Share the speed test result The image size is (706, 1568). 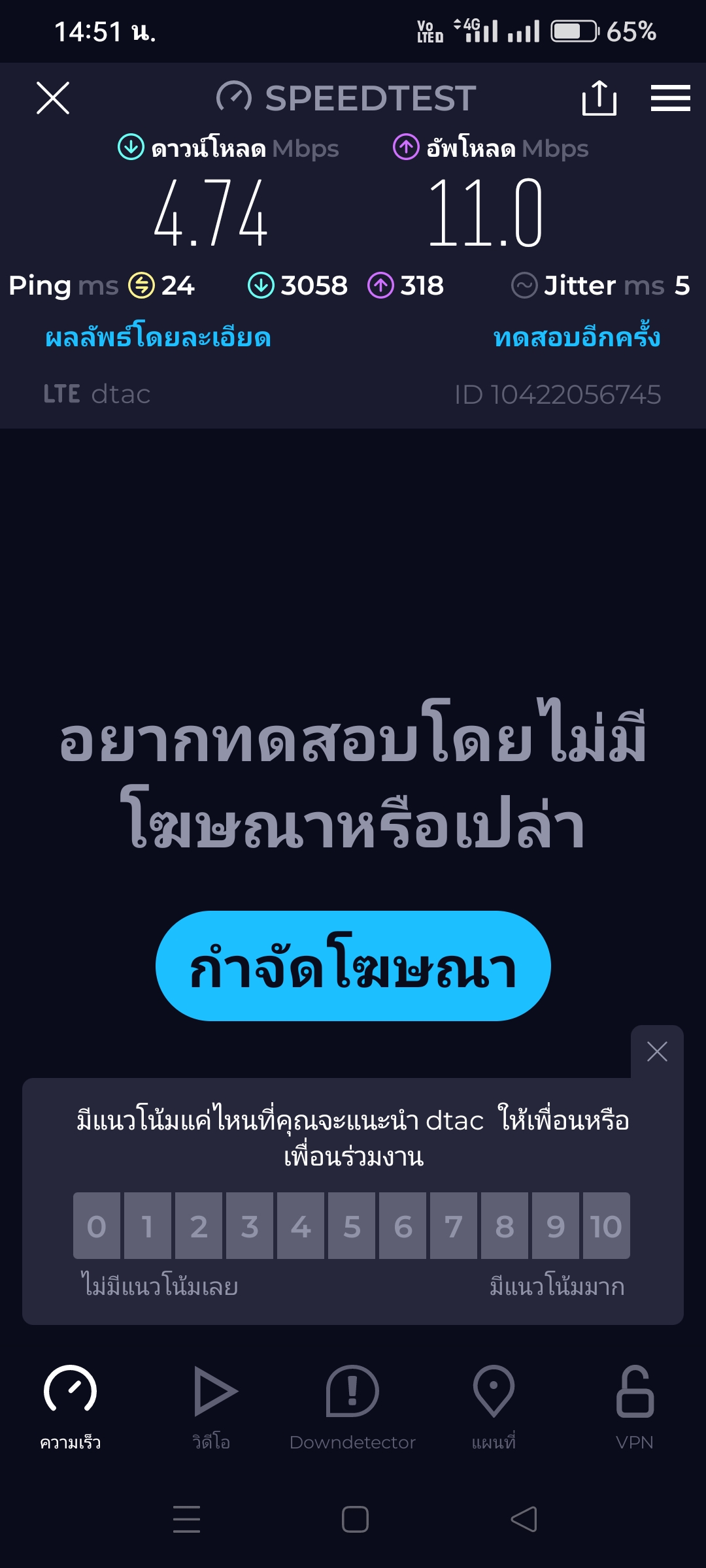pyautogui.click(x=599, y=98)
